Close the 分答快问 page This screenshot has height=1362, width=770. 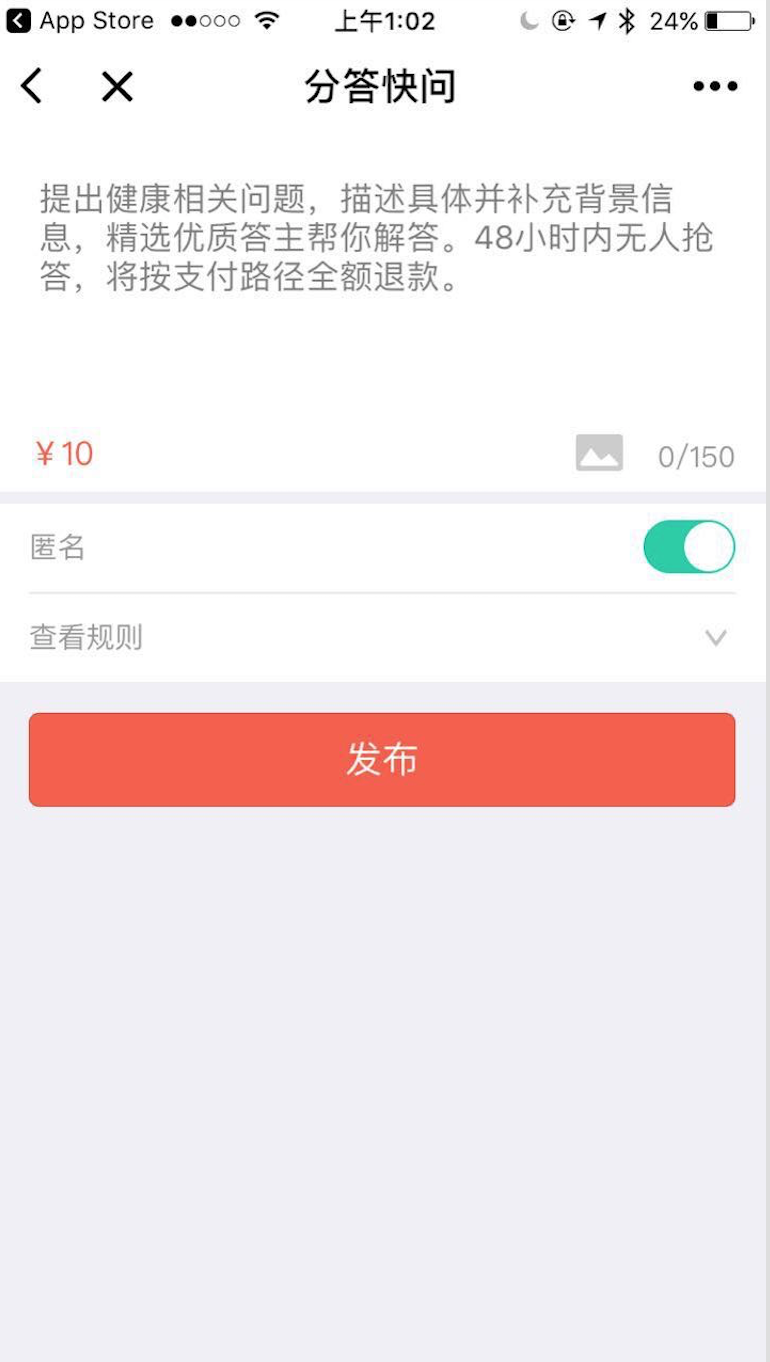[117, 87]
